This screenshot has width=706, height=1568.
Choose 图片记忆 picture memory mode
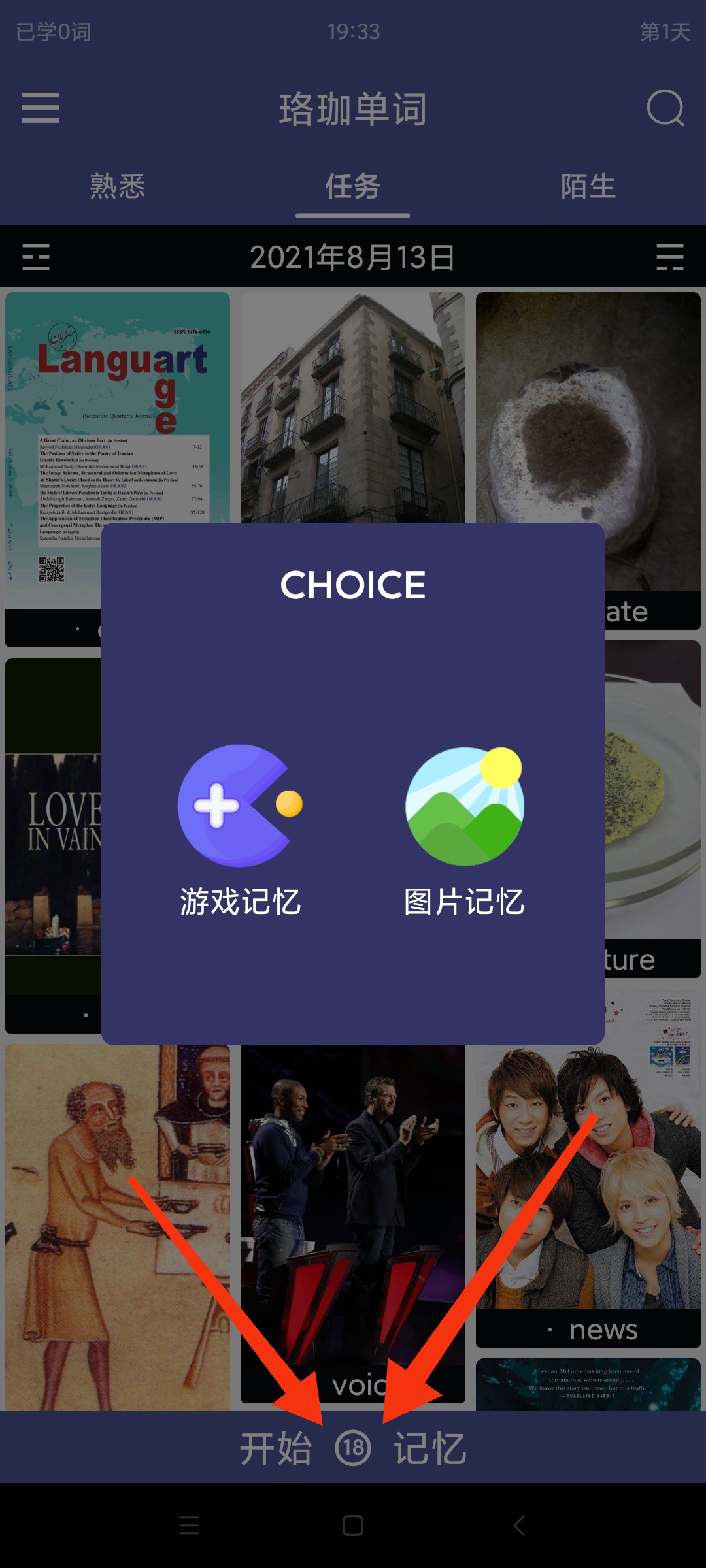(464, 830)
